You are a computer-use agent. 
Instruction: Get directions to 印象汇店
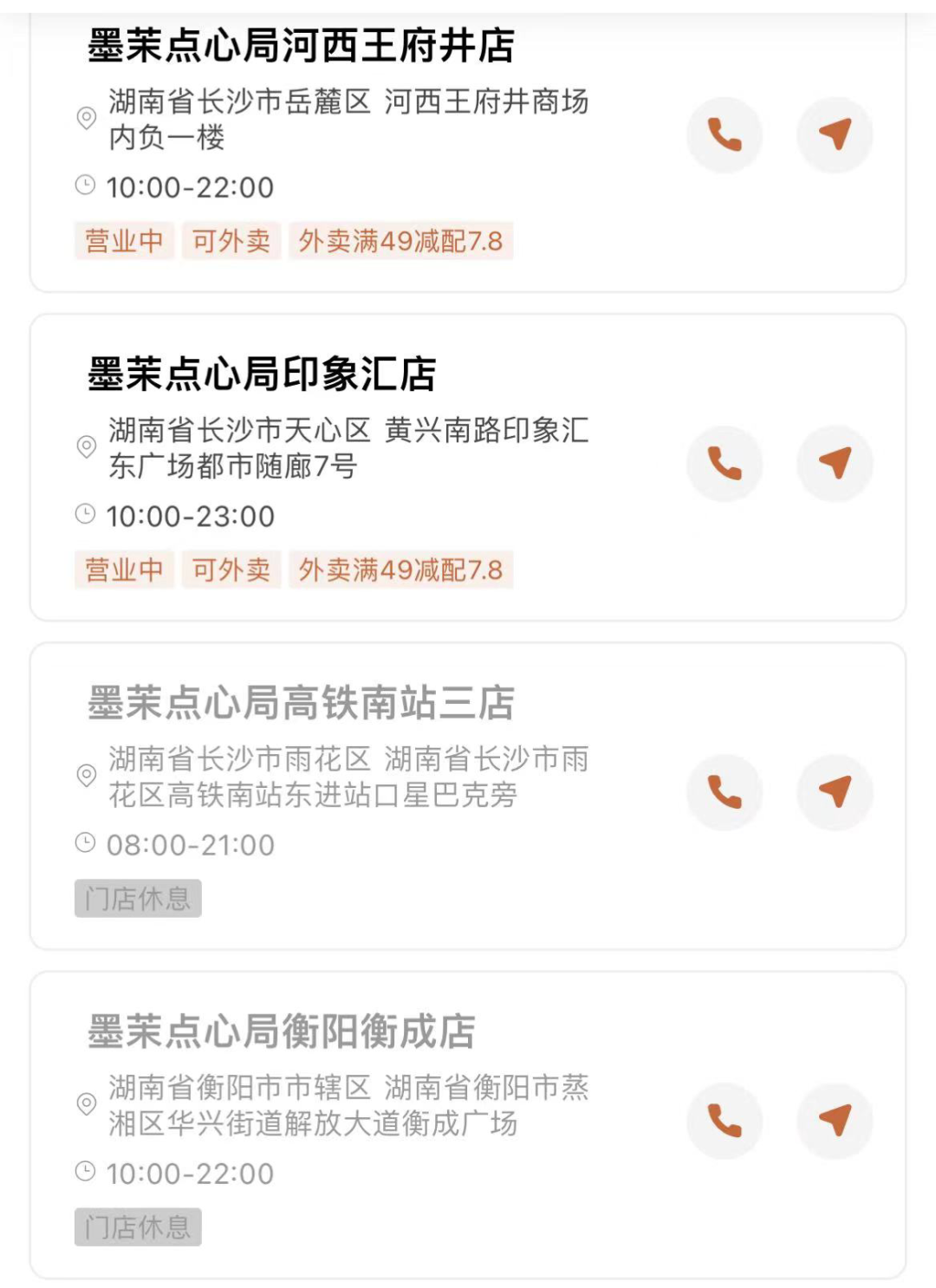coord(835,464)
